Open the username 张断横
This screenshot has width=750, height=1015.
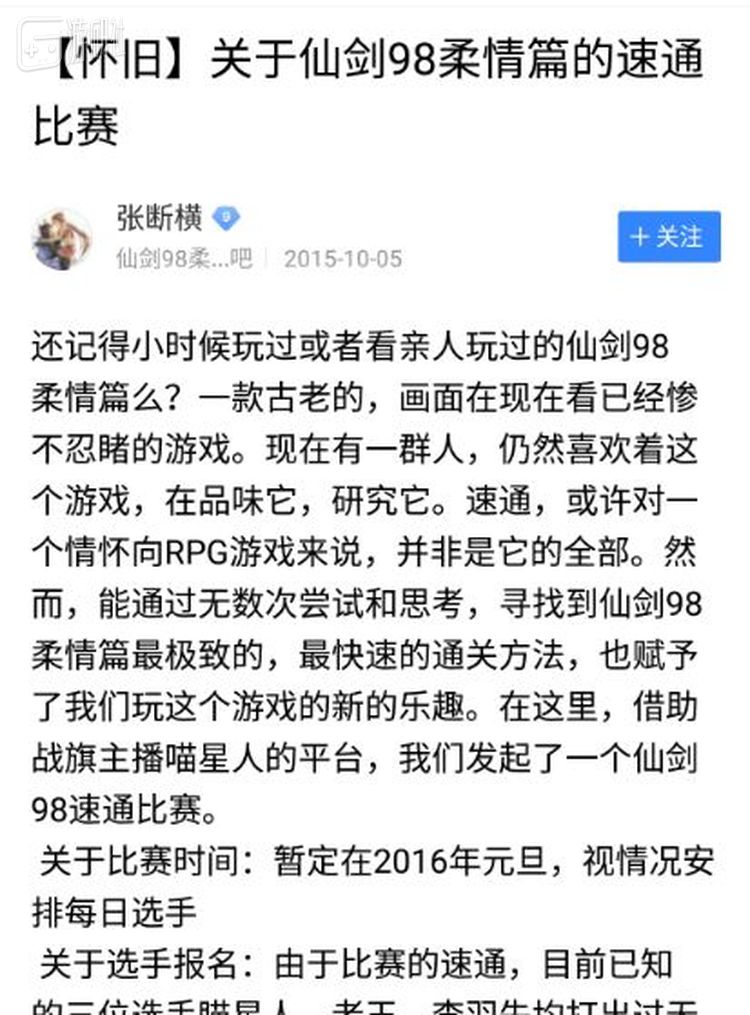tap(159, 217)
